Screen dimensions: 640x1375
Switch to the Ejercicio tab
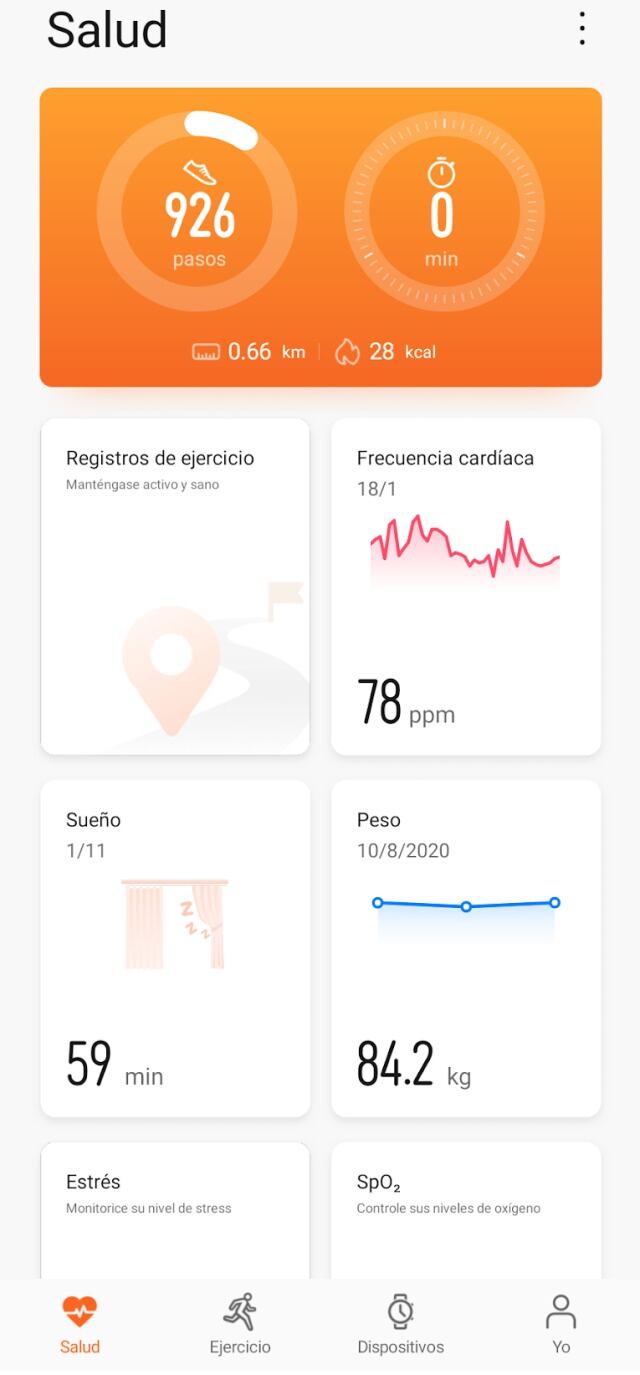coord(240,1324)
